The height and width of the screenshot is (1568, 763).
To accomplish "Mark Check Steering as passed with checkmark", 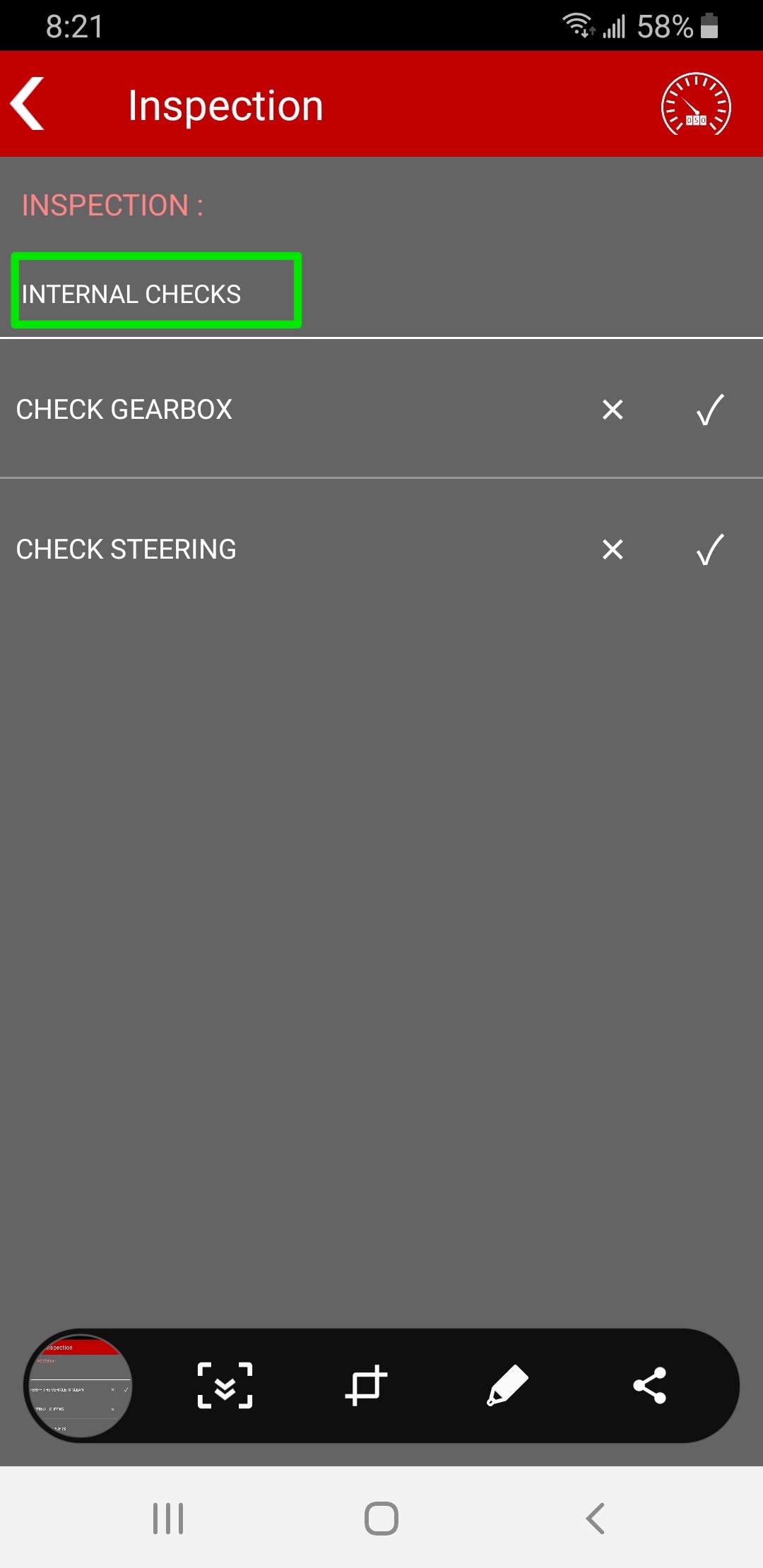I will [x=710, y=550].
